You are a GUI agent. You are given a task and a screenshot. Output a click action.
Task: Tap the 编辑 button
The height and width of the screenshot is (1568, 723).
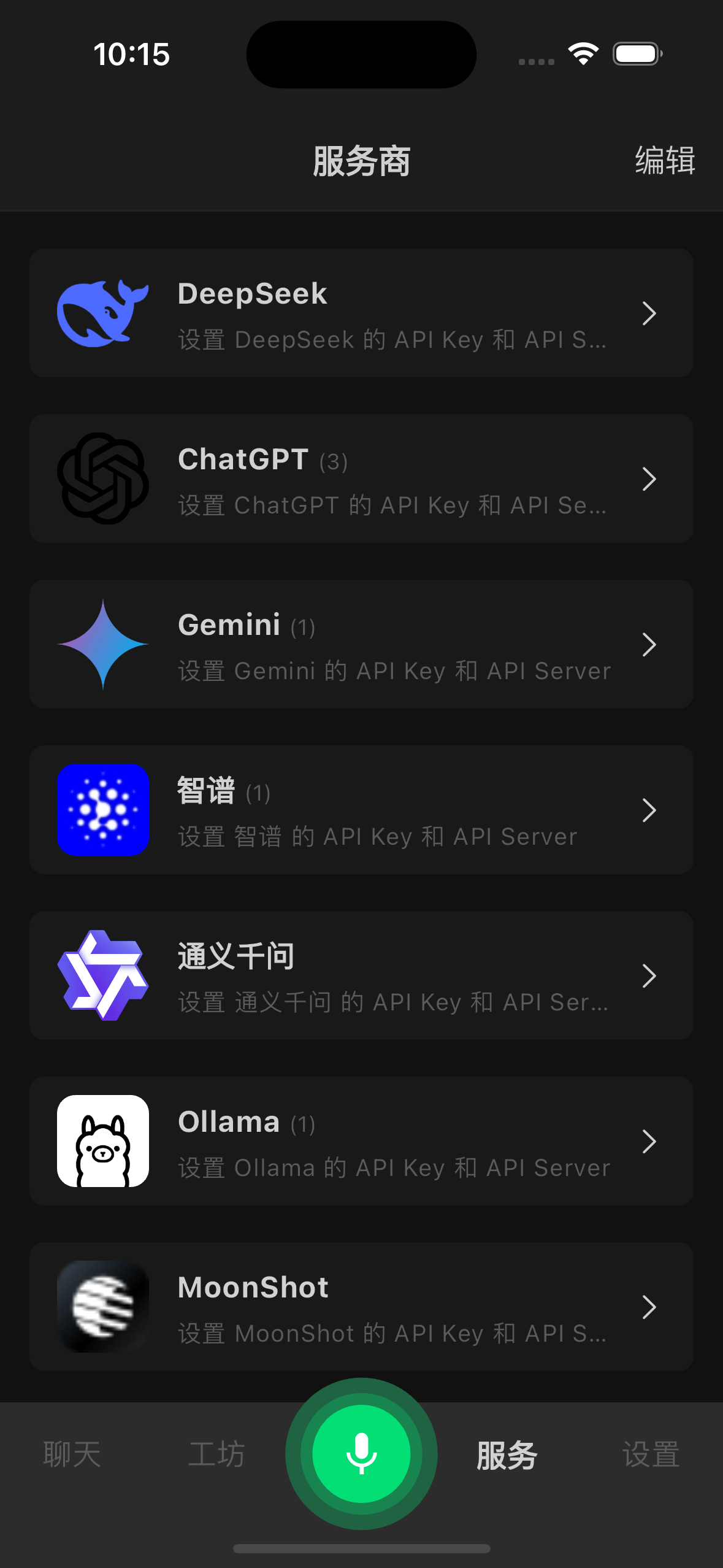pos(665,161)
